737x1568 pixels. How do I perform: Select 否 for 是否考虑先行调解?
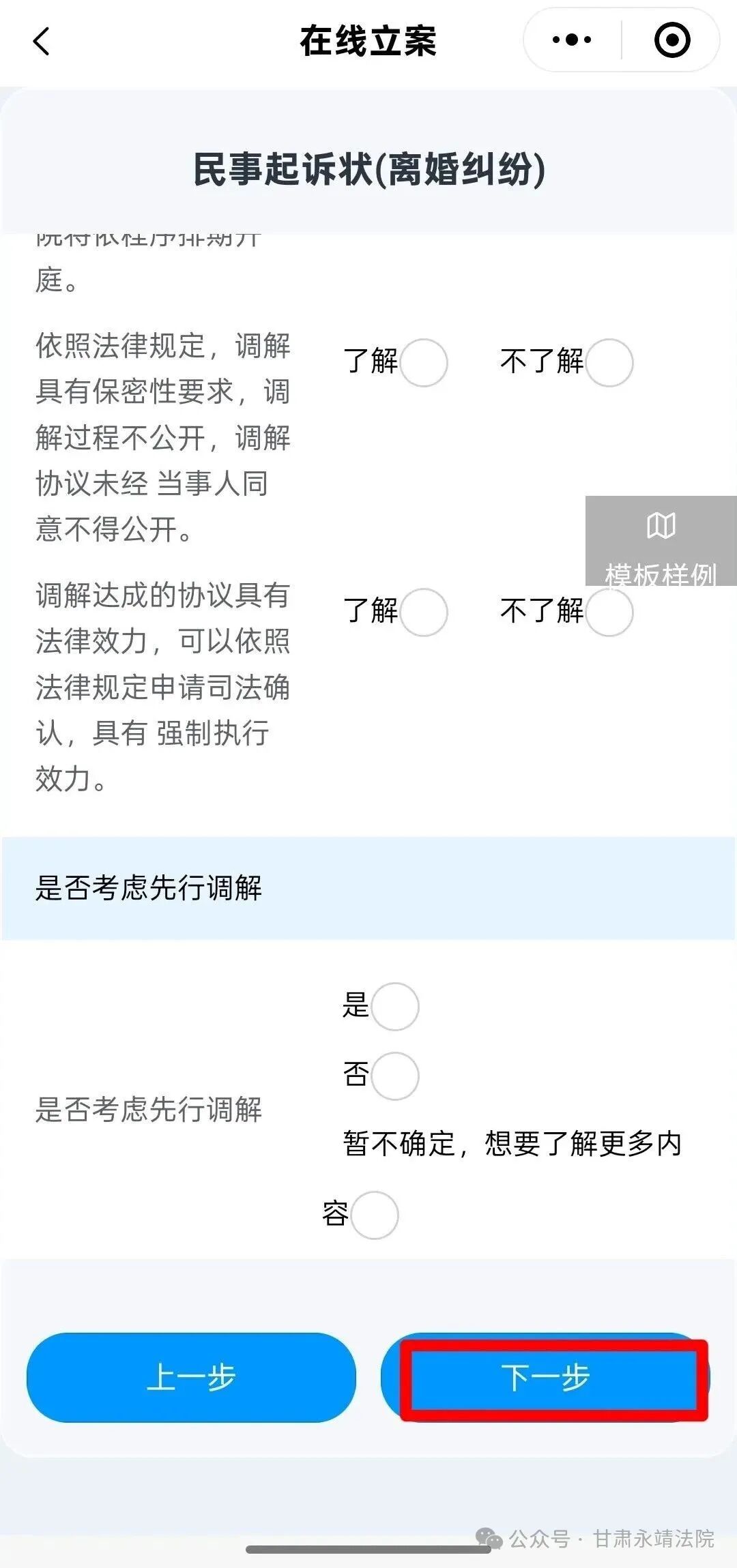[394, 1076]
